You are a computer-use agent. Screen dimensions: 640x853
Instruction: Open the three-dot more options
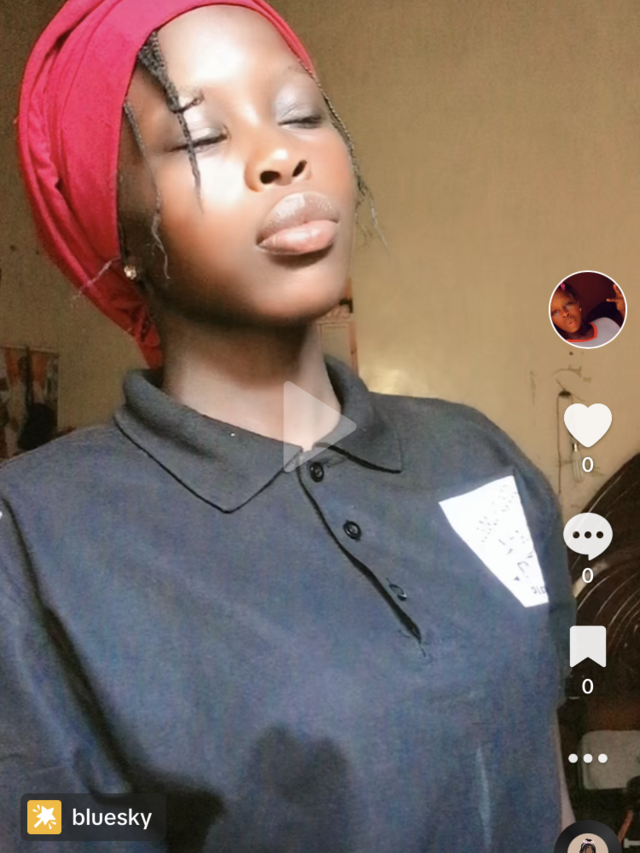(x=587, y=758)
